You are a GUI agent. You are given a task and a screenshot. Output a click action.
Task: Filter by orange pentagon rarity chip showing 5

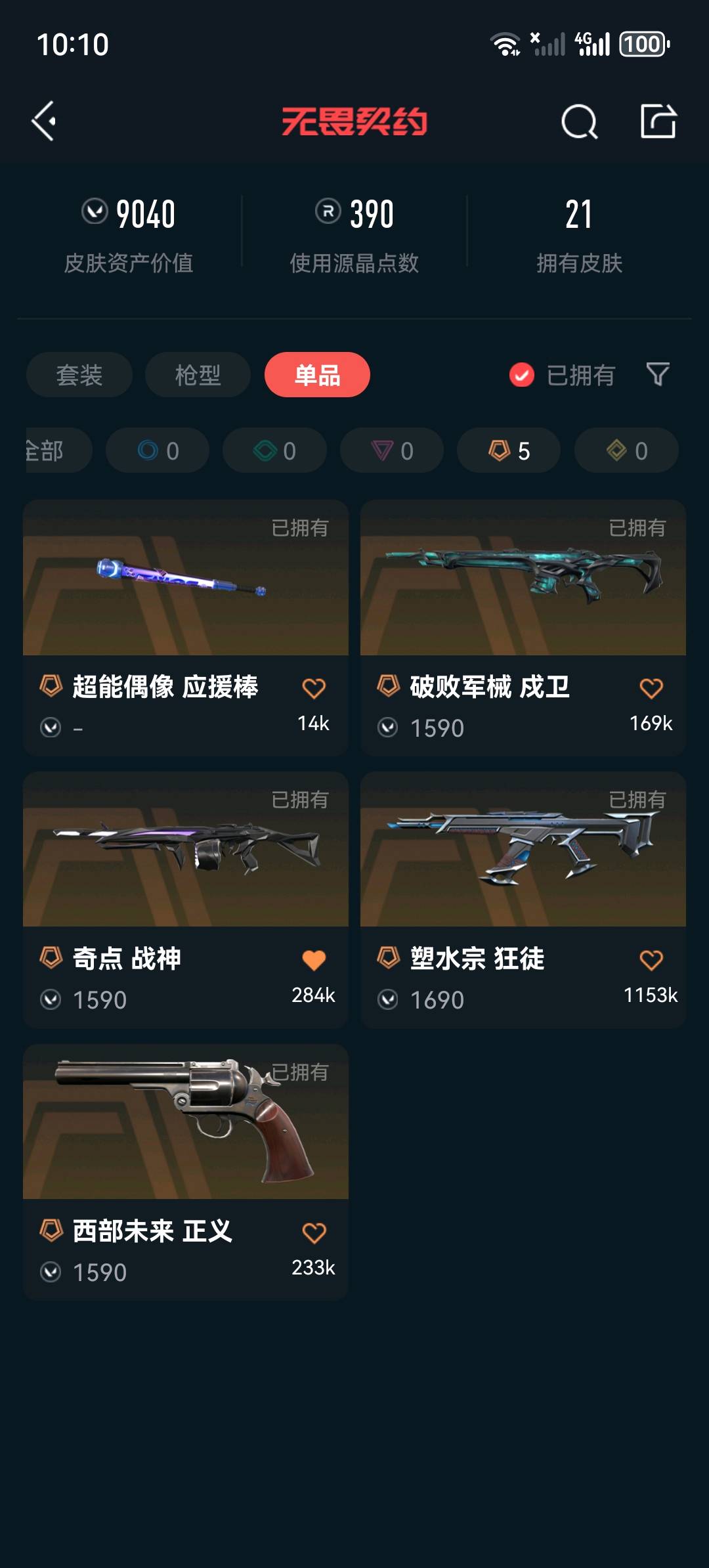click(509, 450)
